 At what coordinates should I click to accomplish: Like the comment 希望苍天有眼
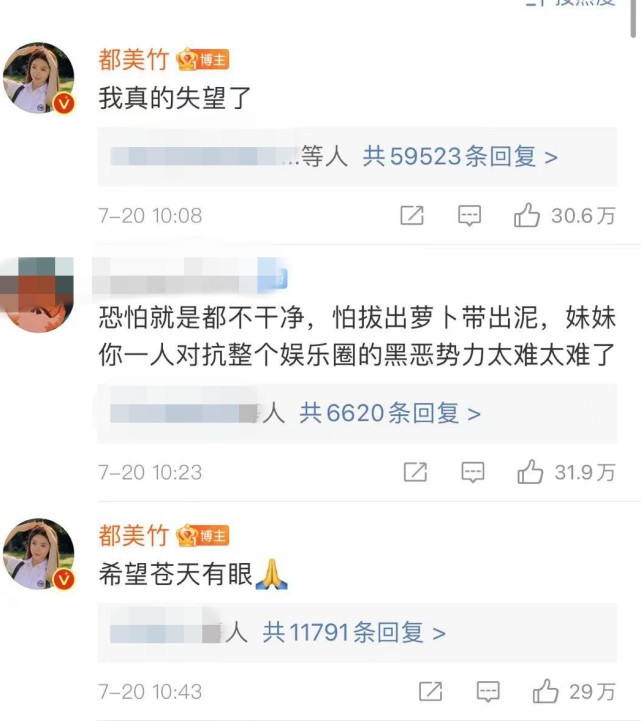click(x=545, y=691)
